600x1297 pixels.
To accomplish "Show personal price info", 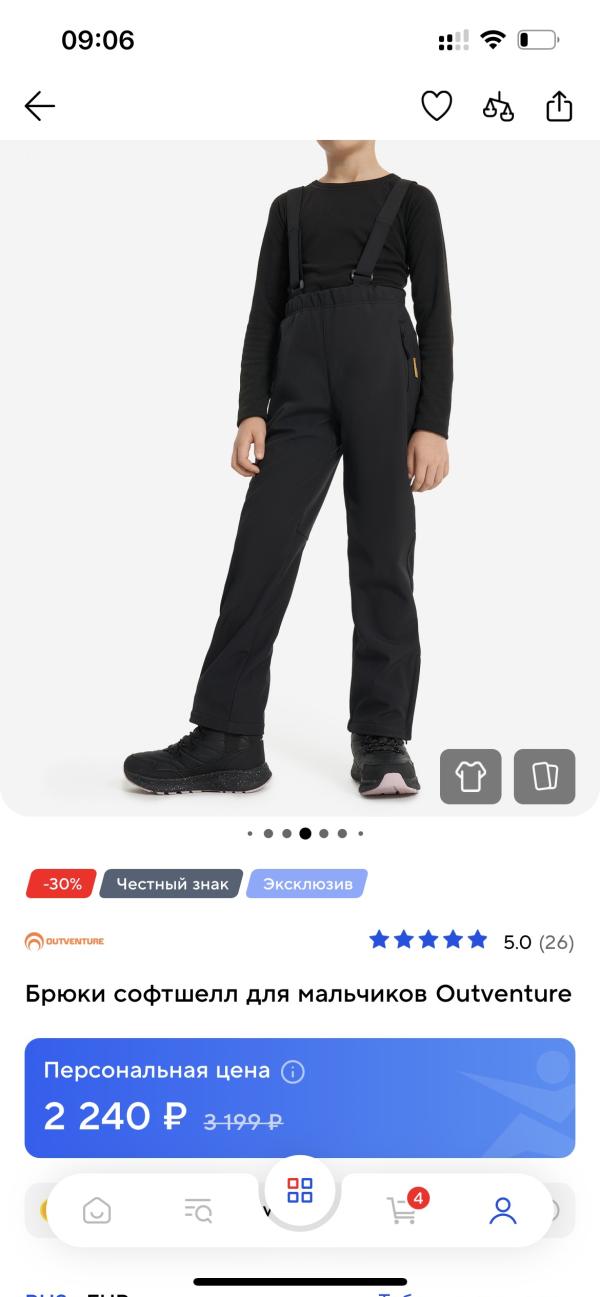I will click(x=293, y=1072).
